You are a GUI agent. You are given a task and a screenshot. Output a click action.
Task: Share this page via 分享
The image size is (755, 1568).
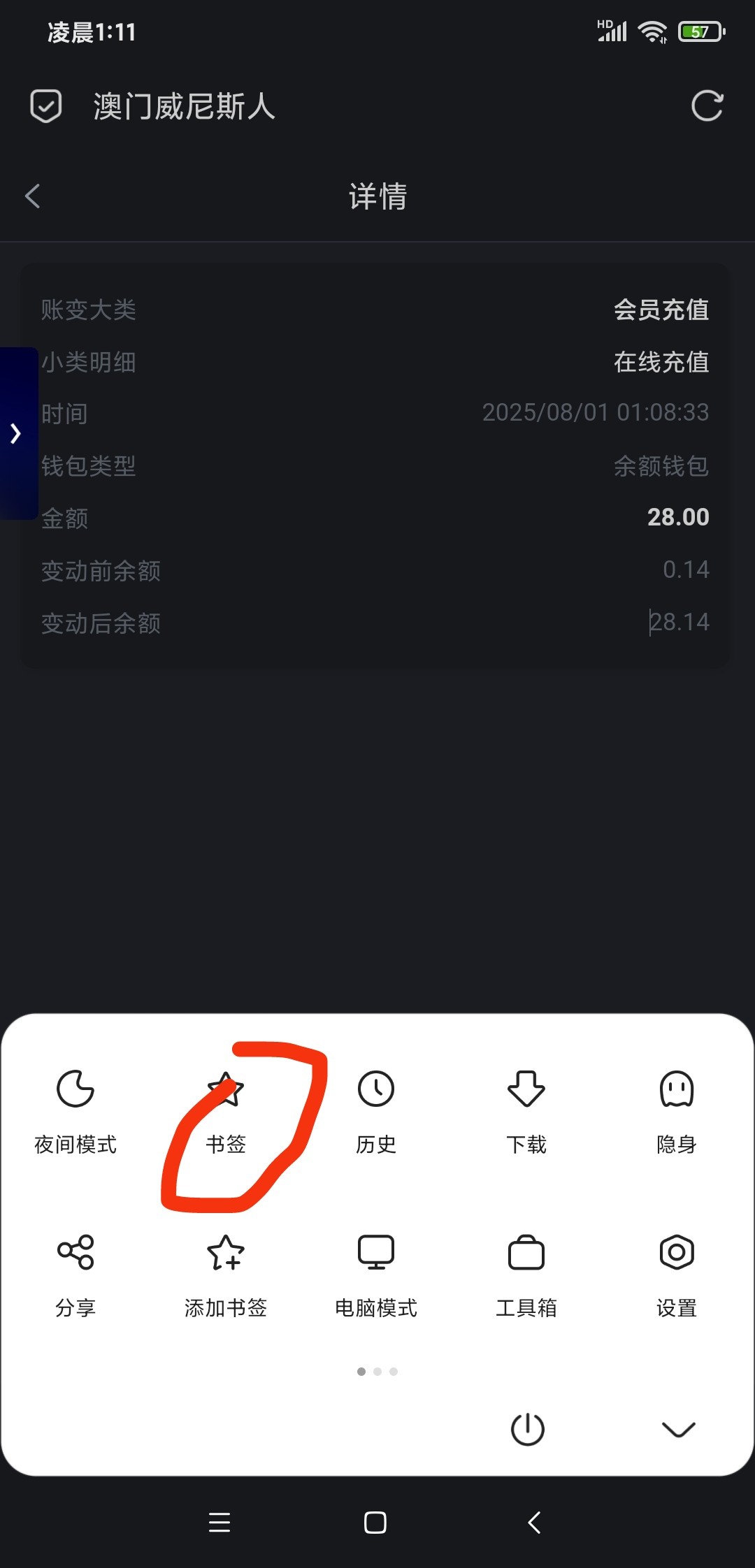tap(75, 1272)
